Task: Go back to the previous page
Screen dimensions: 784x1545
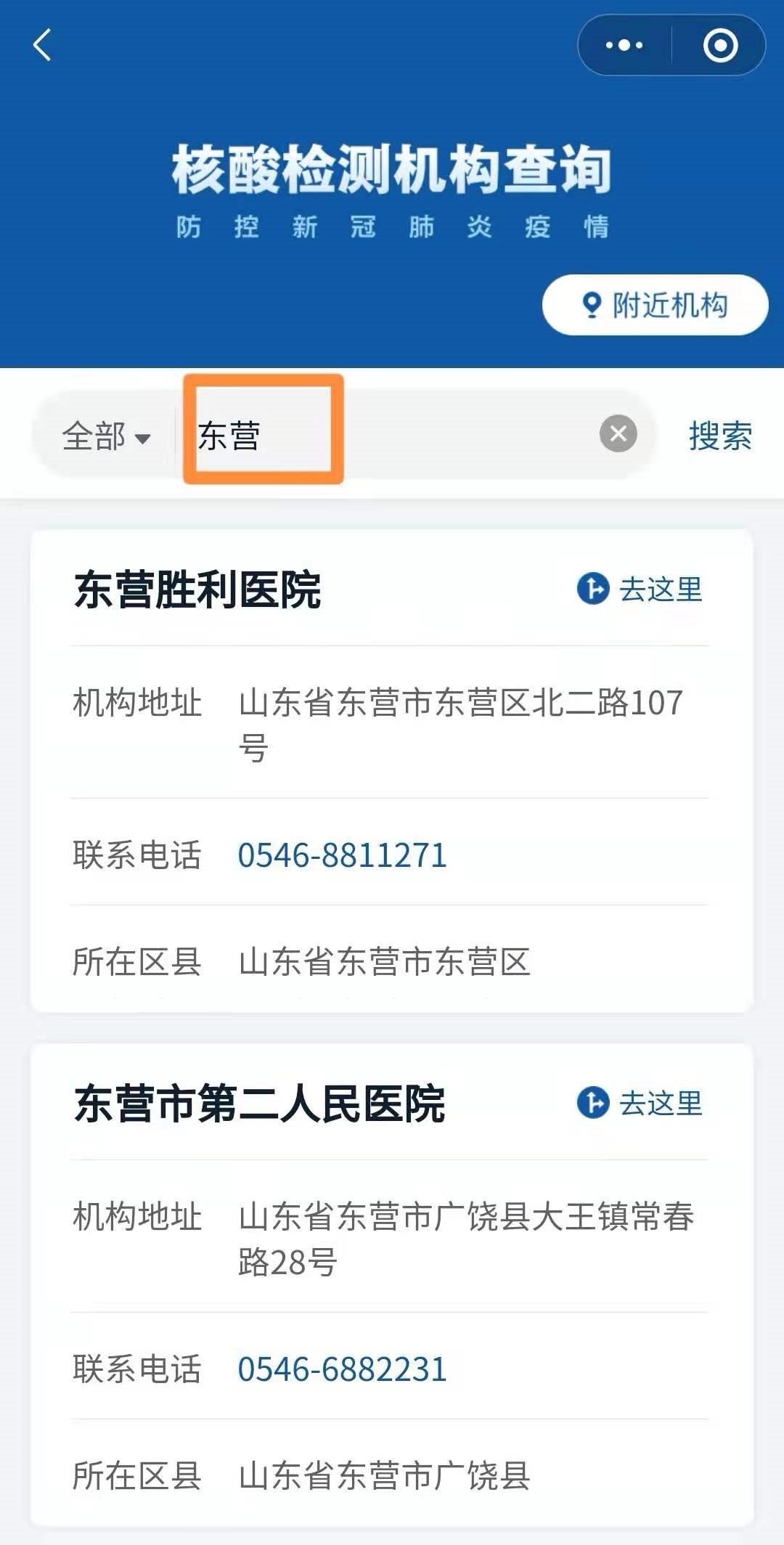Action: (42, 45)
